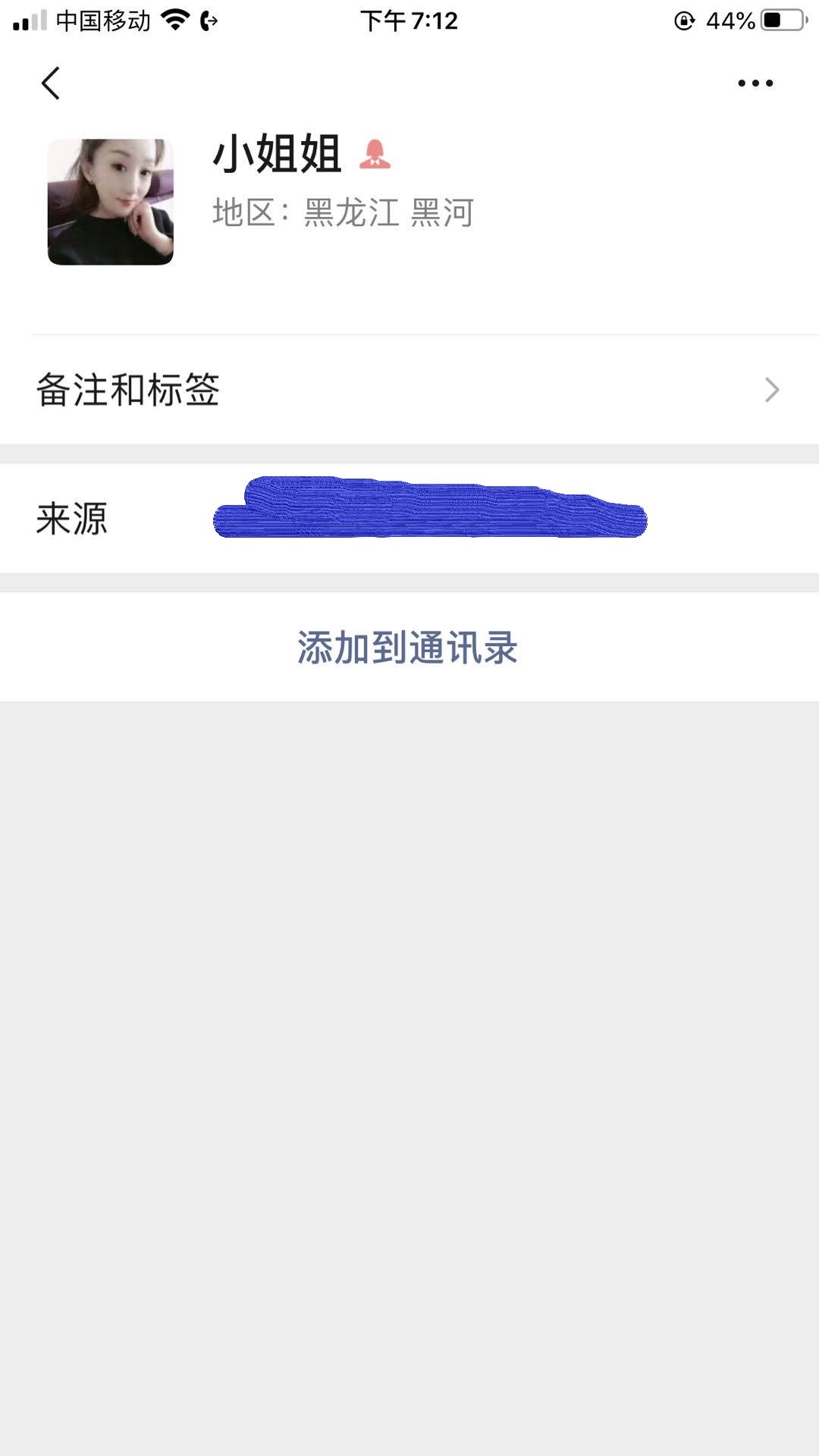Click the blue scribble covering the source
The height and width of the screenshot is (1456, 819).
(x=430, y=510)
